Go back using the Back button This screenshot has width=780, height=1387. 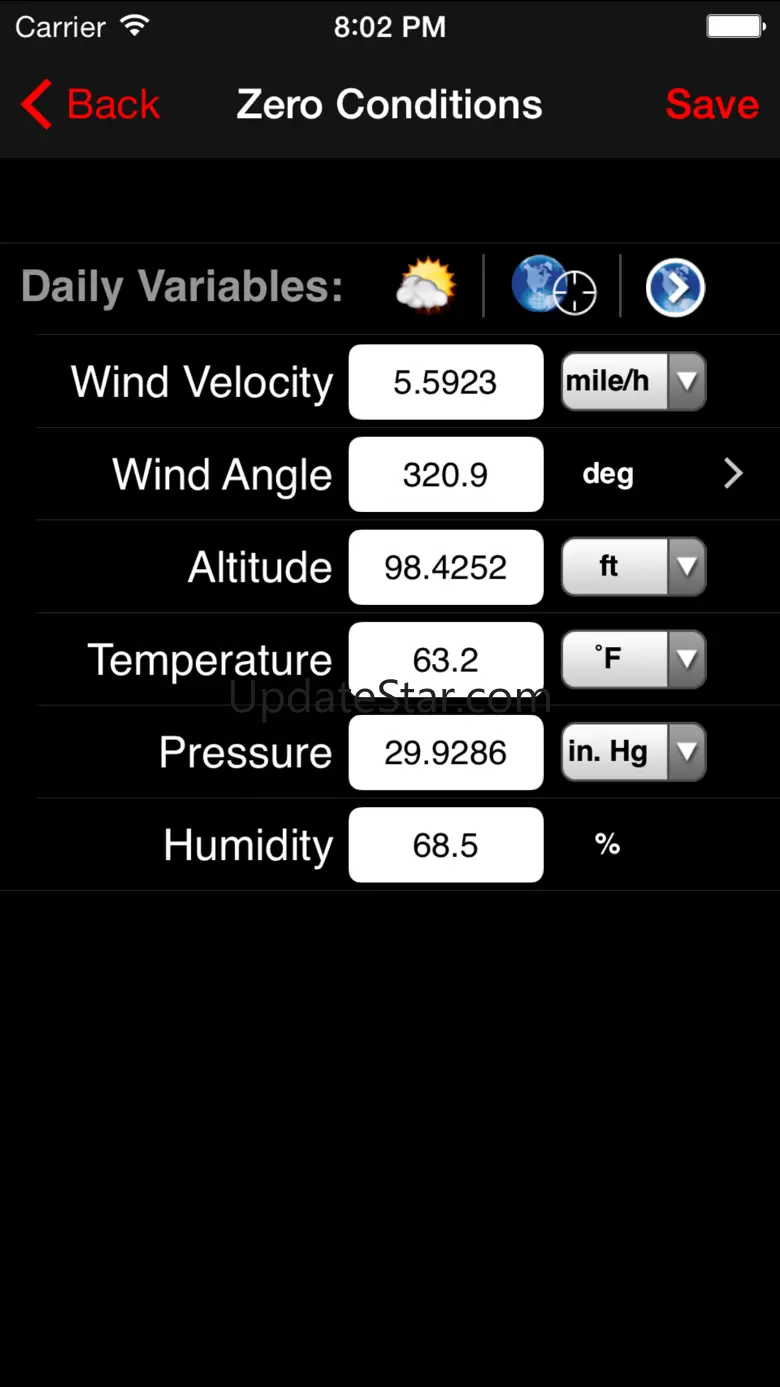click(90, 105)
